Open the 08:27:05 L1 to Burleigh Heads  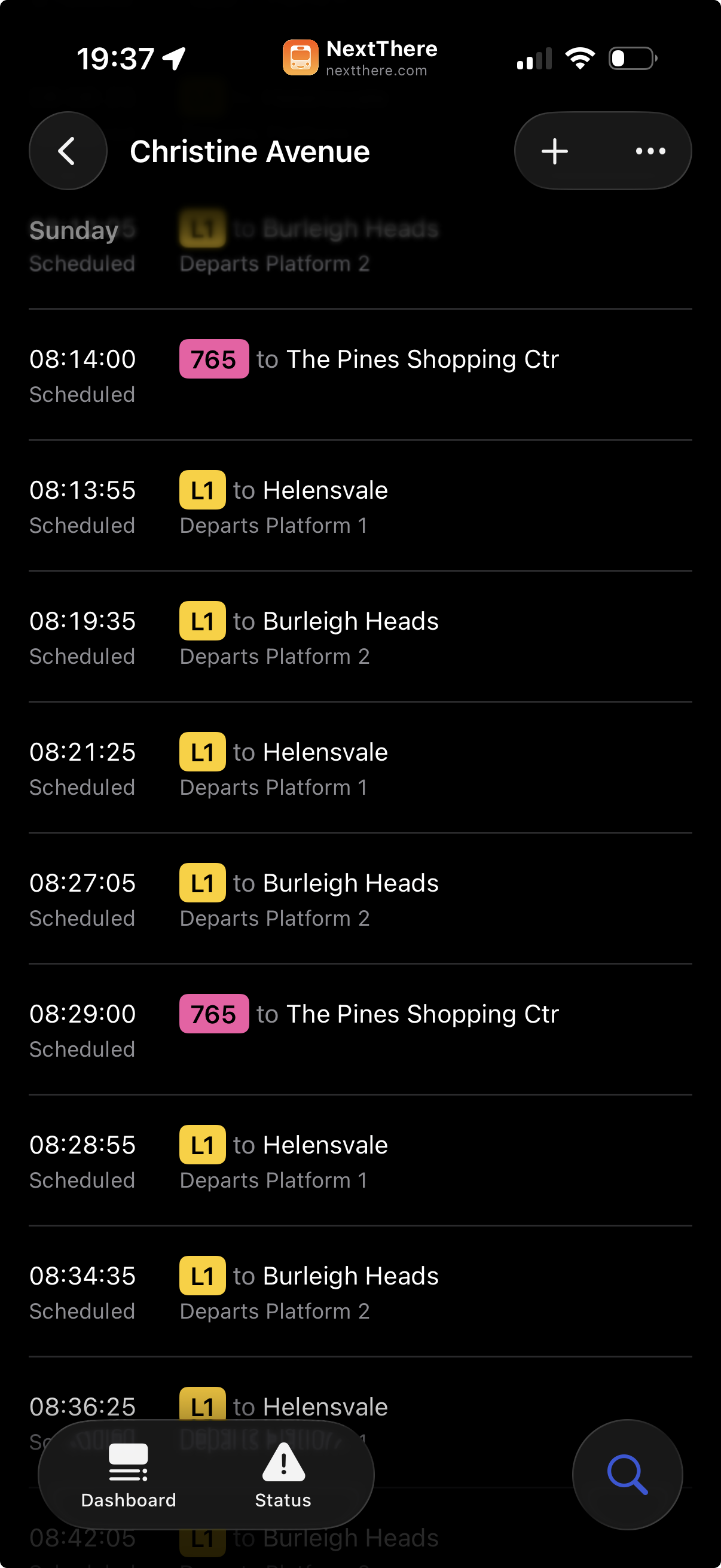pyautogui.click(x=360, y=898)
